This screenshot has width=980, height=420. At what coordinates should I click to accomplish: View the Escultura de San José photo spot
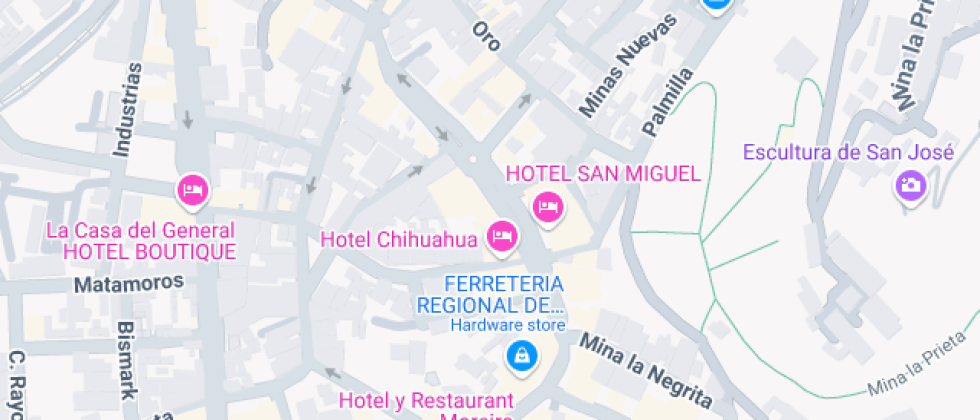(x=910, y=184)
